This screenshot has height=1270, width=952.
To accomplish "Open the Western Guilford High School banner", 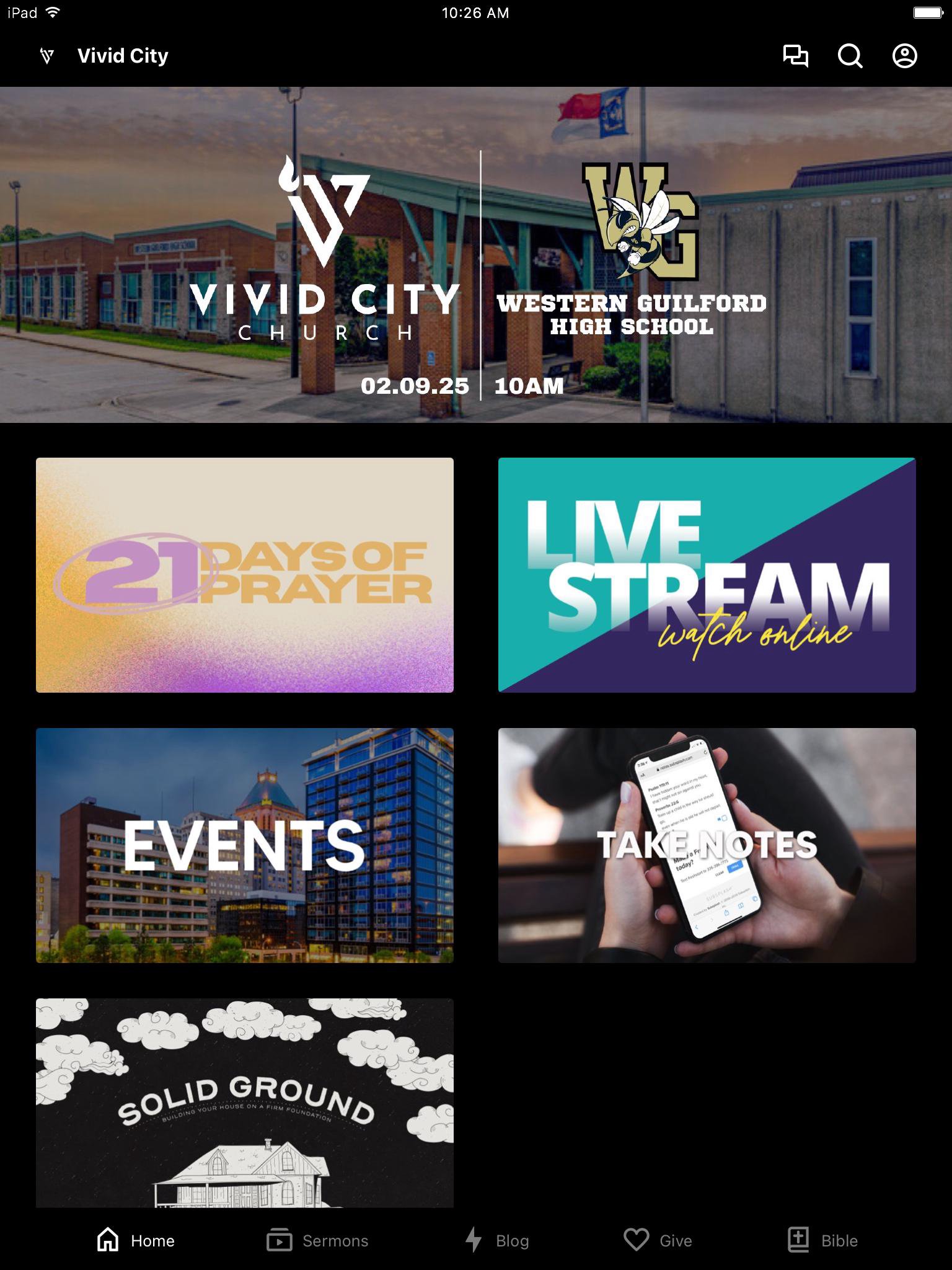I will click(476, 255).
